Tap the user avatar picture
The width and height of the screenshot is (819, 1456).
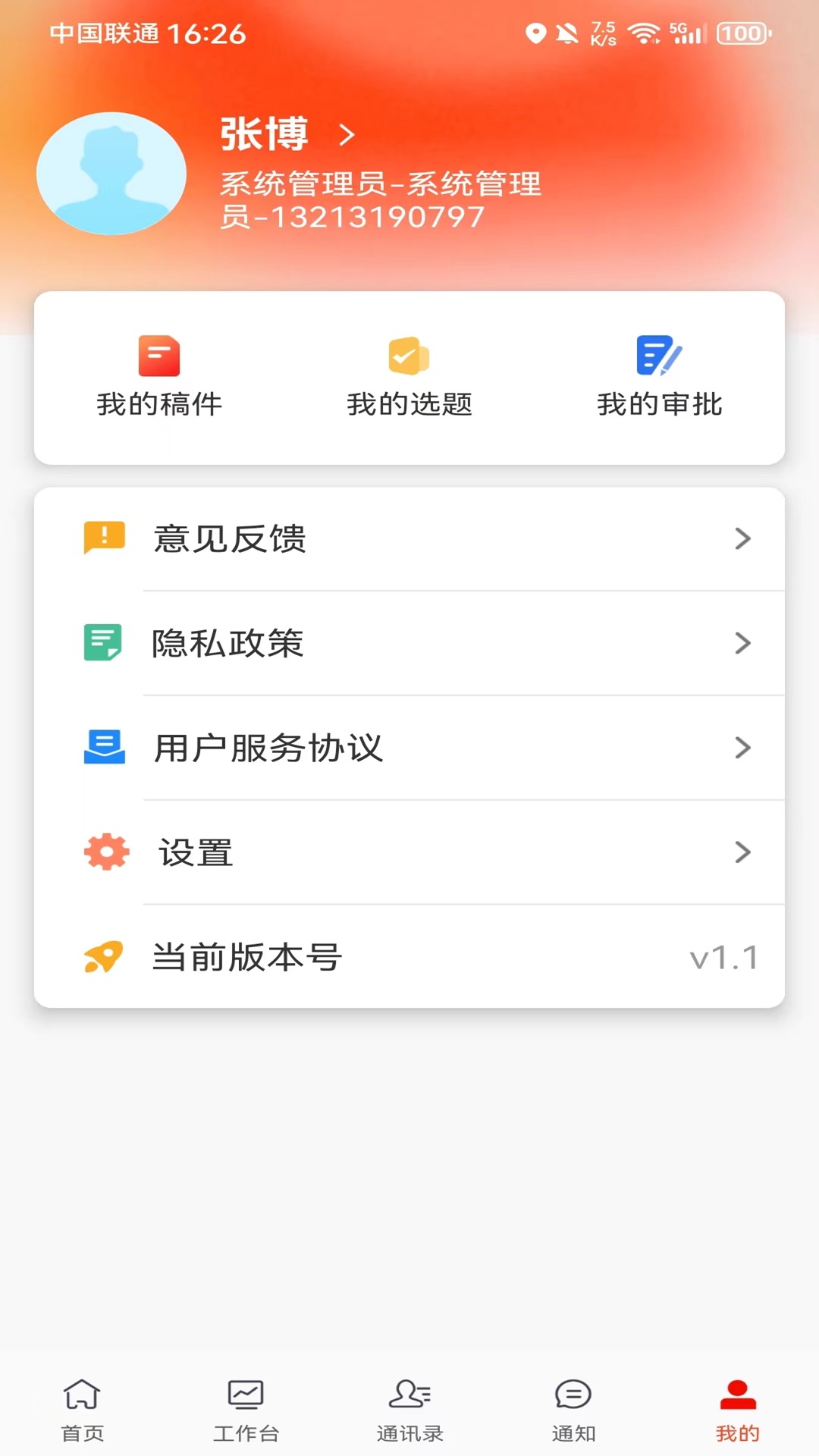pos(111,174)
